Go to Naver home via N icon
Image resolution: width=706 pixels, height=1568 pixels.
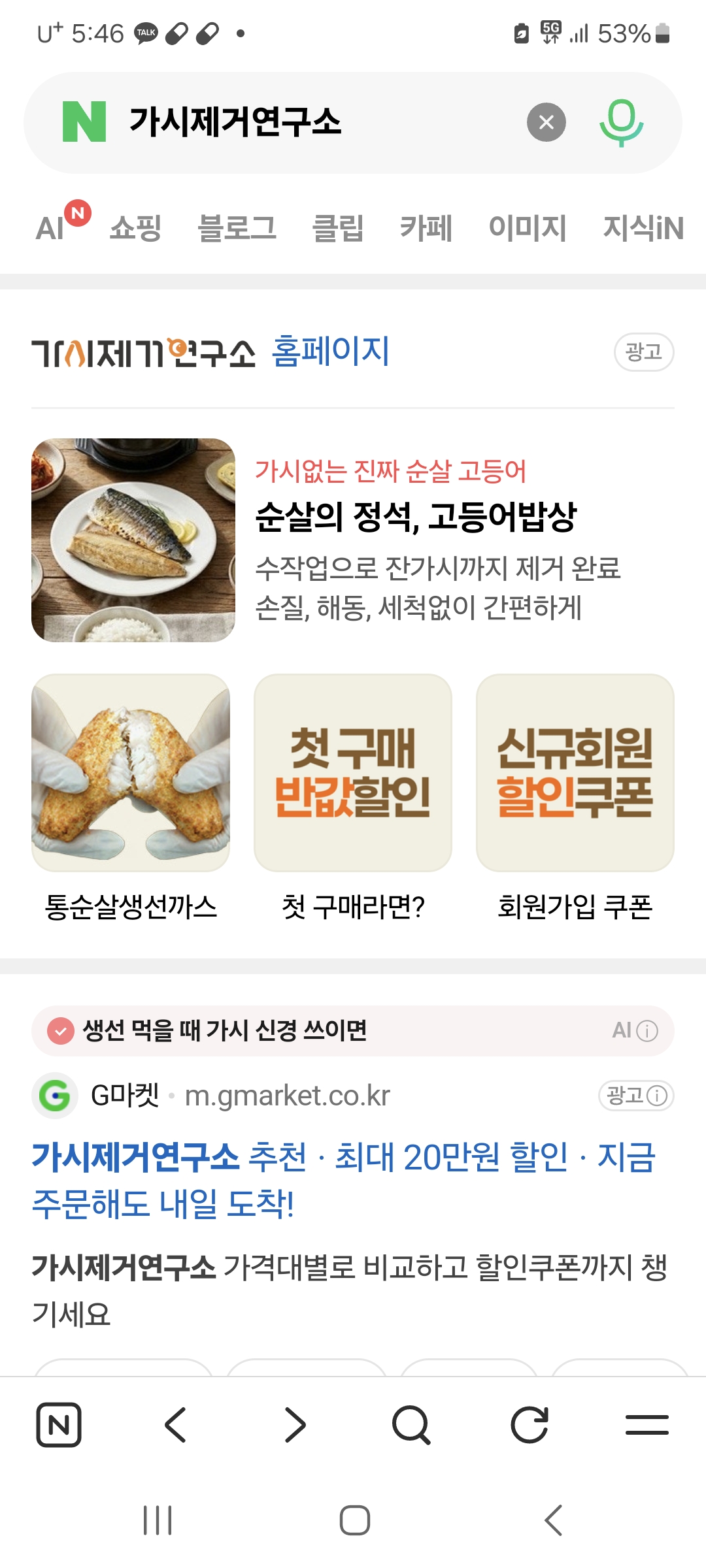tap(59, 1425)
